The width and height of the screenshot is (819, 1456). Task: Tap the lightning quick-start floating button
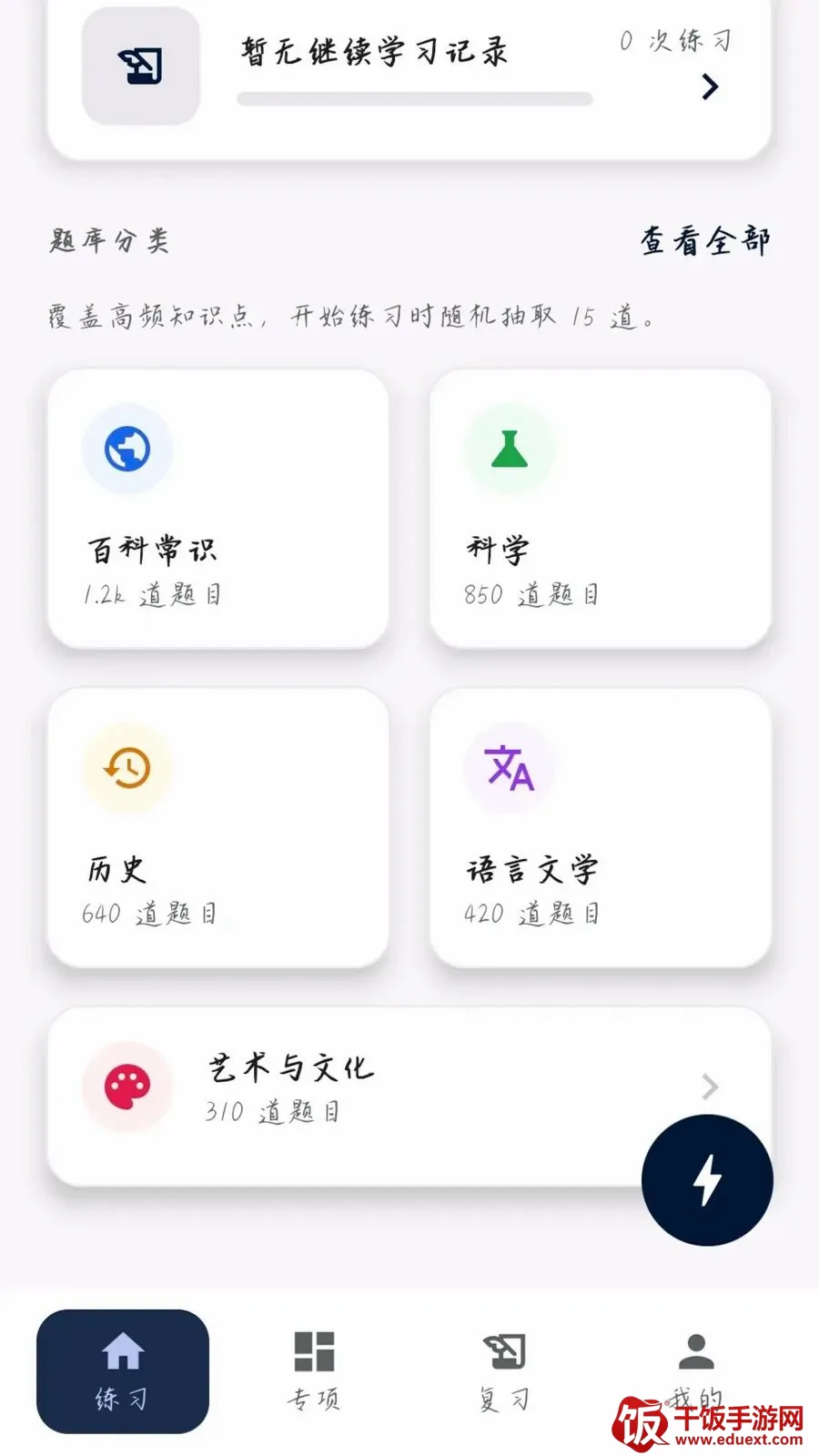tap(707, 1180)
